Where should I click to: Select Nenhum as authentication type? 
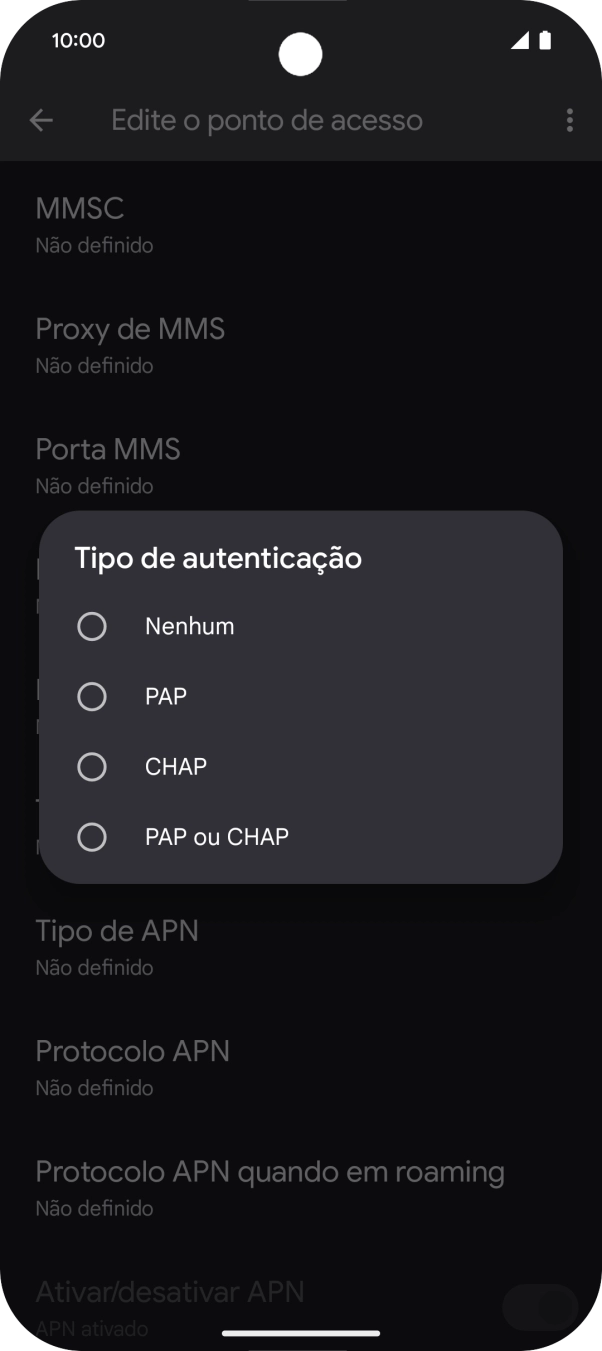pyautogui.click(x=92, y=627)
